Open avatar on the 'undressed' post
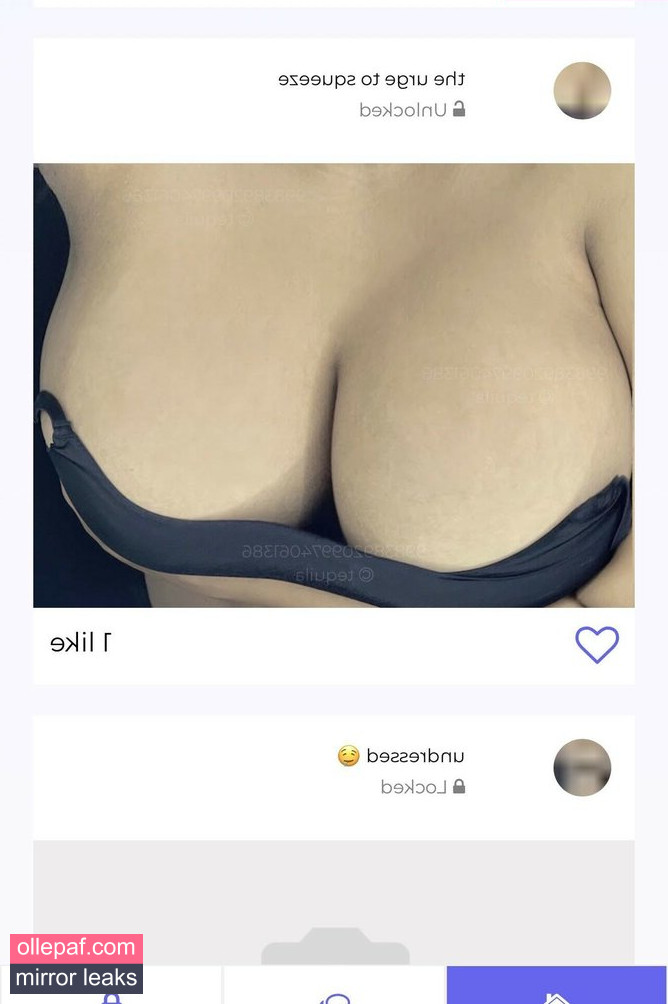668x1004 pixels. click(x=582, y=768)
